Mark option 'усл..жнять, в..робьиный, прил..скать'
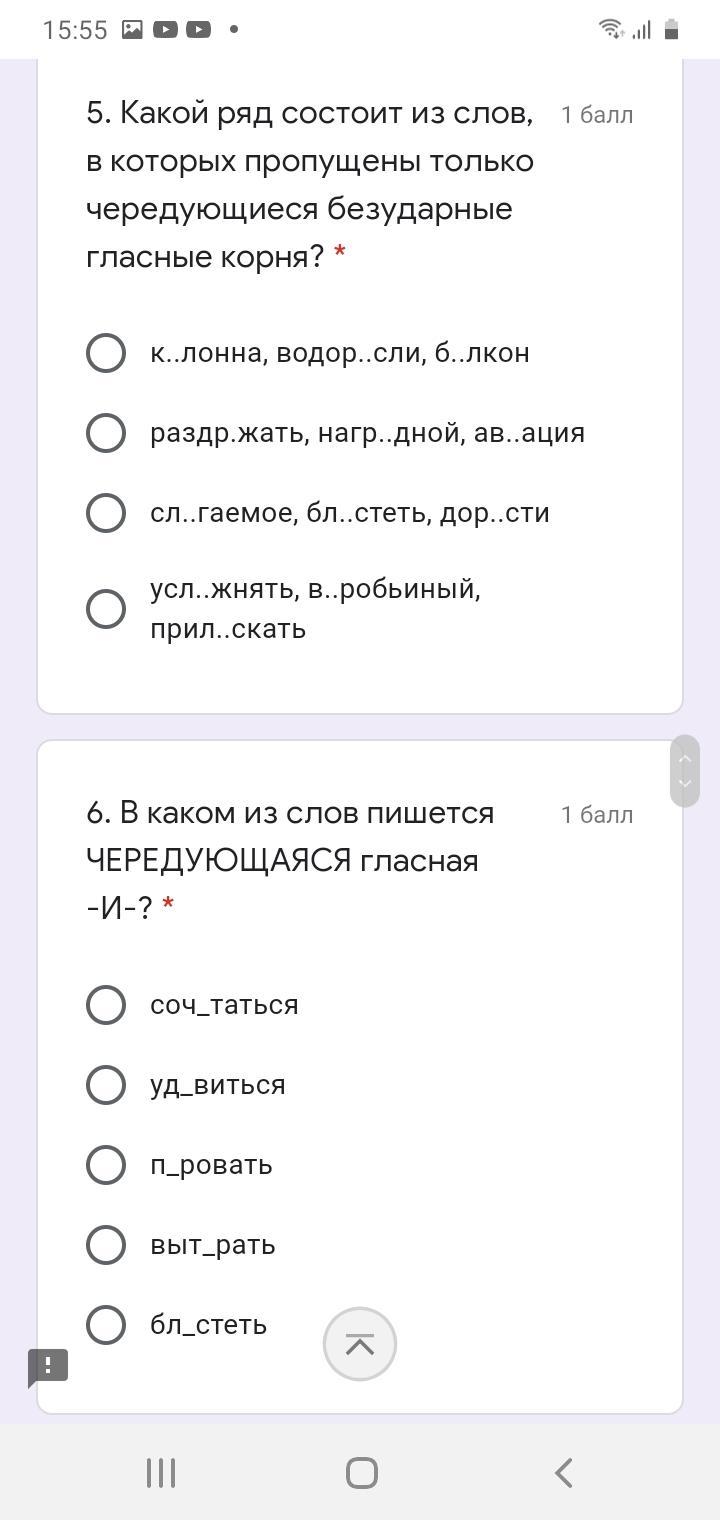 [x=106, y=609]
